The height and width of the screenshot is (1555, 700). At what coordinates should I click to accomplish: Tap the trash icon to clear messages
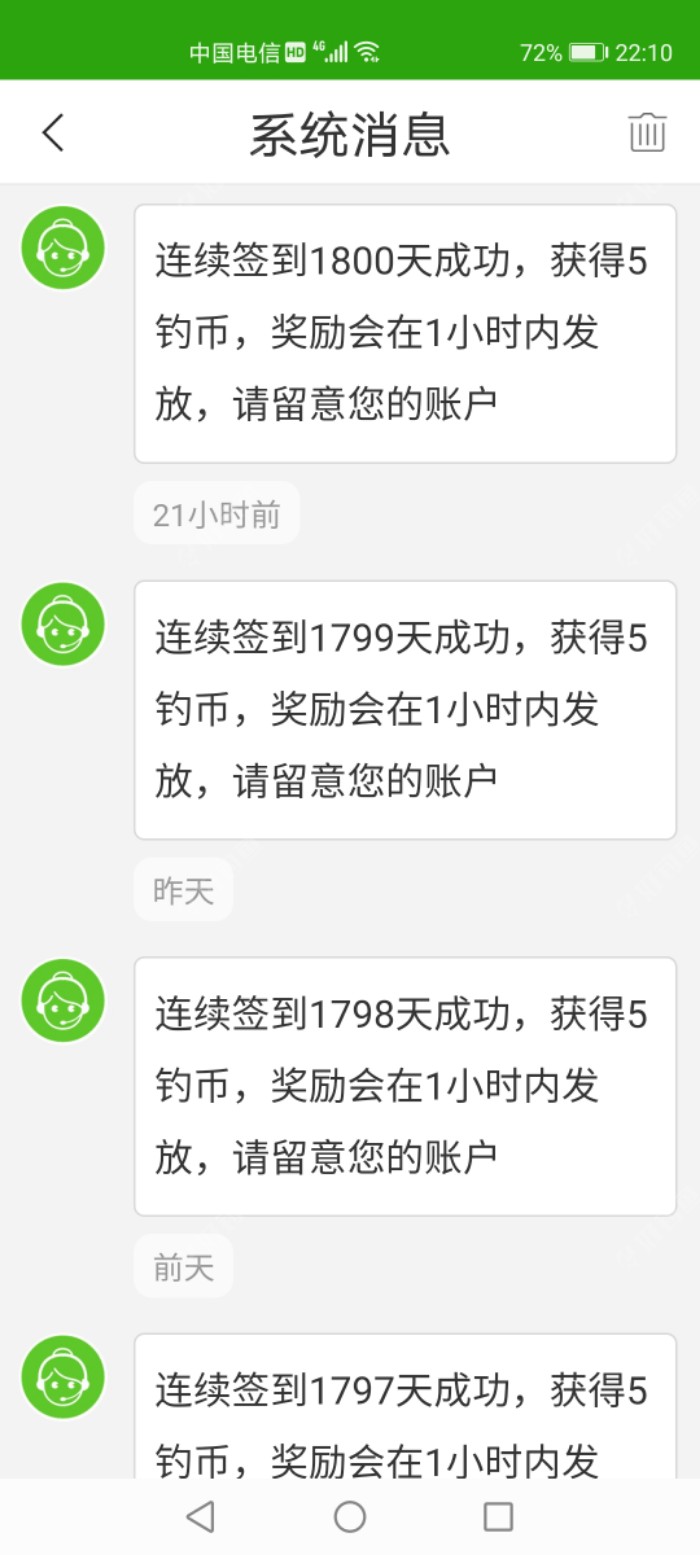pos(647,133)
